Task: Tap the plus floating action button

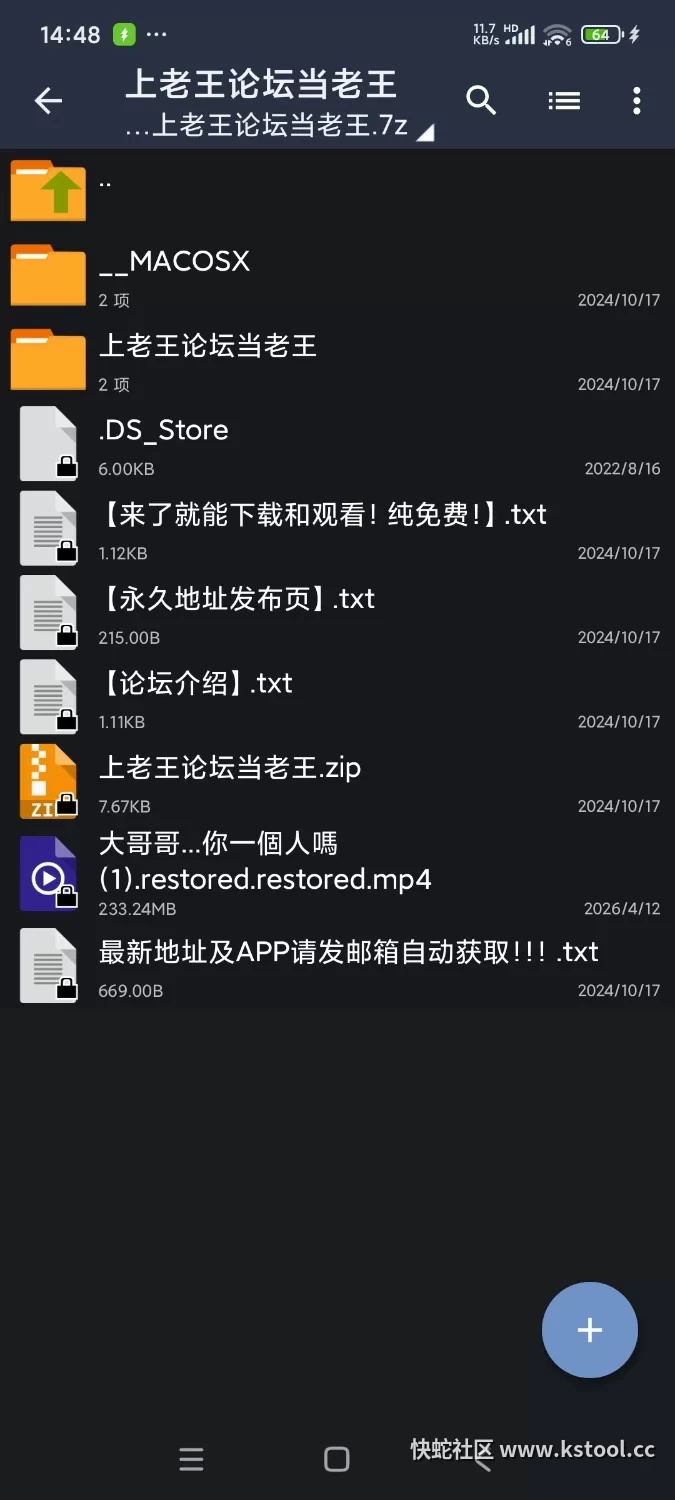Action: point(590,1330)
